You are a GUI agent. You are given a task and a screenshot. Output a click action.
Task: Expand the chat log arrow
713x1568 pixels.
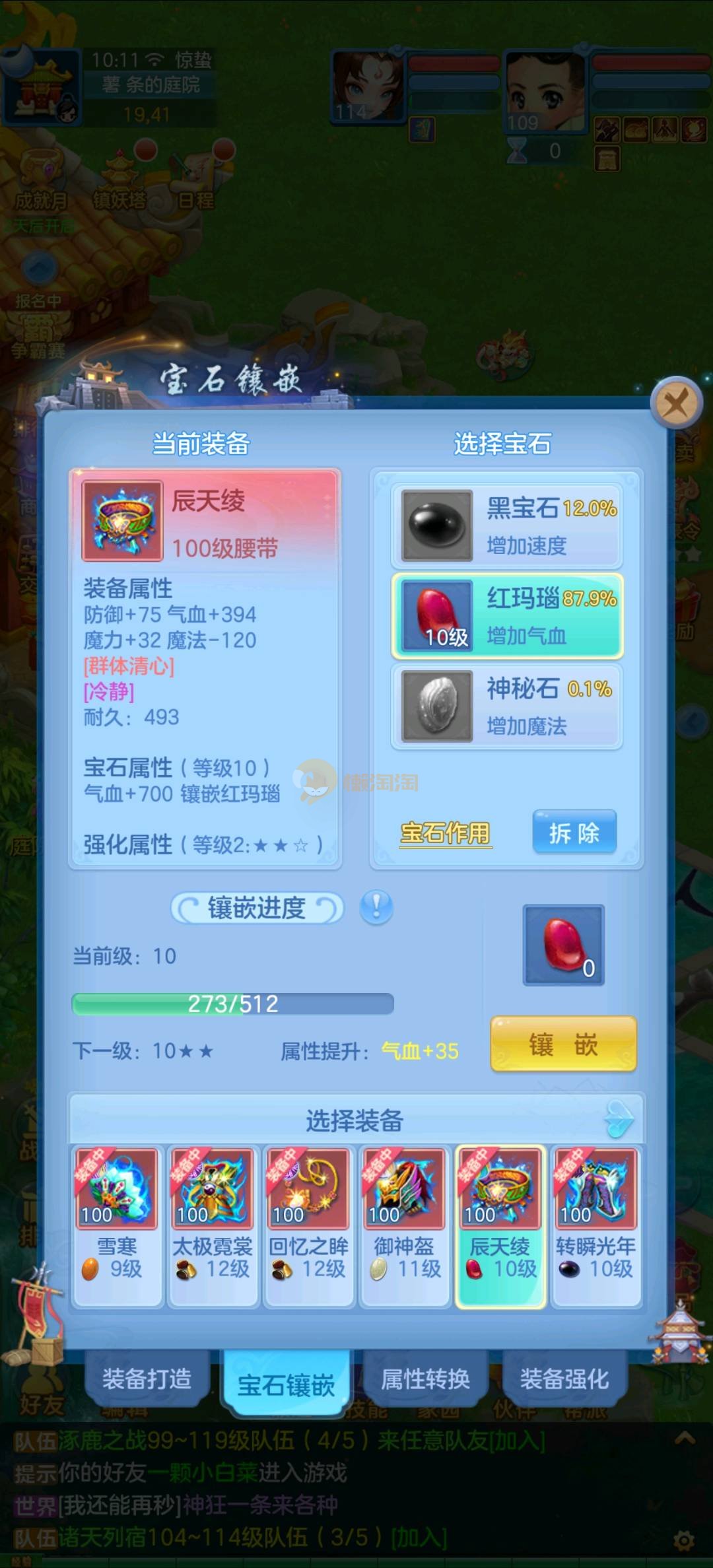point(685,1439)
